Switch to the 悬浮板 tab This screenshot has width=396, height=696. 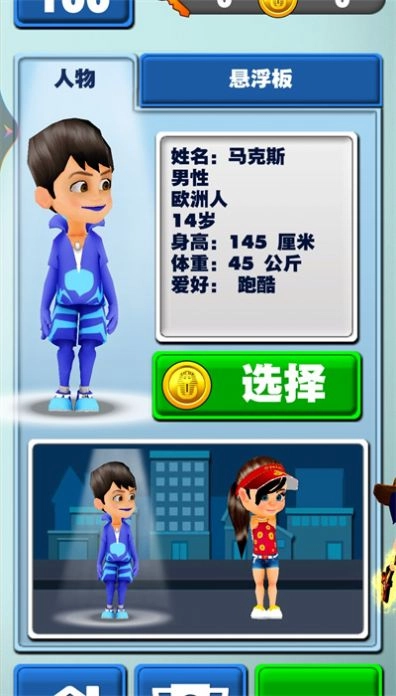261,80
